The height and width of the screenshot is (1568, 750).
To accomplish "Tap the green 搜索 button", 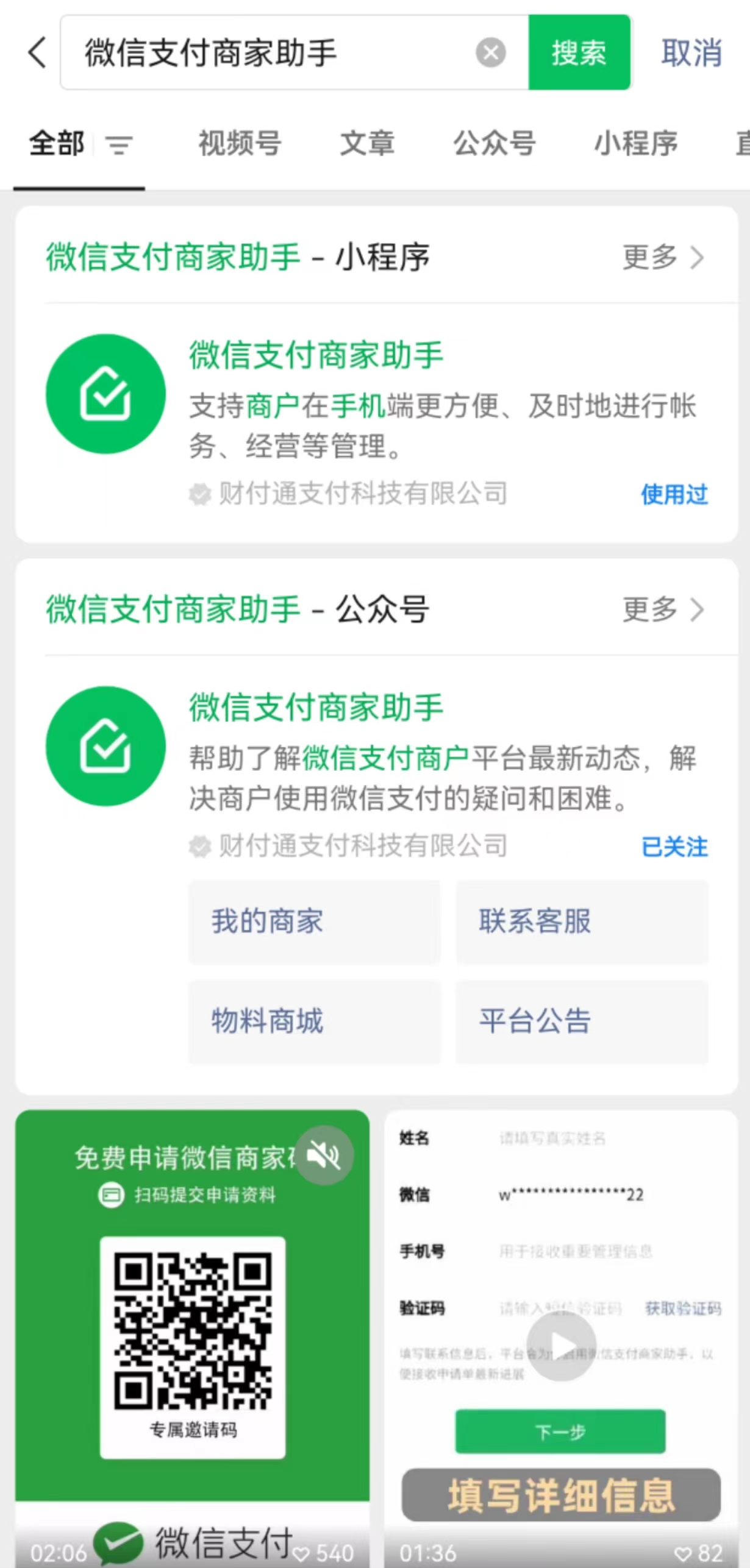I will point(579,52).
